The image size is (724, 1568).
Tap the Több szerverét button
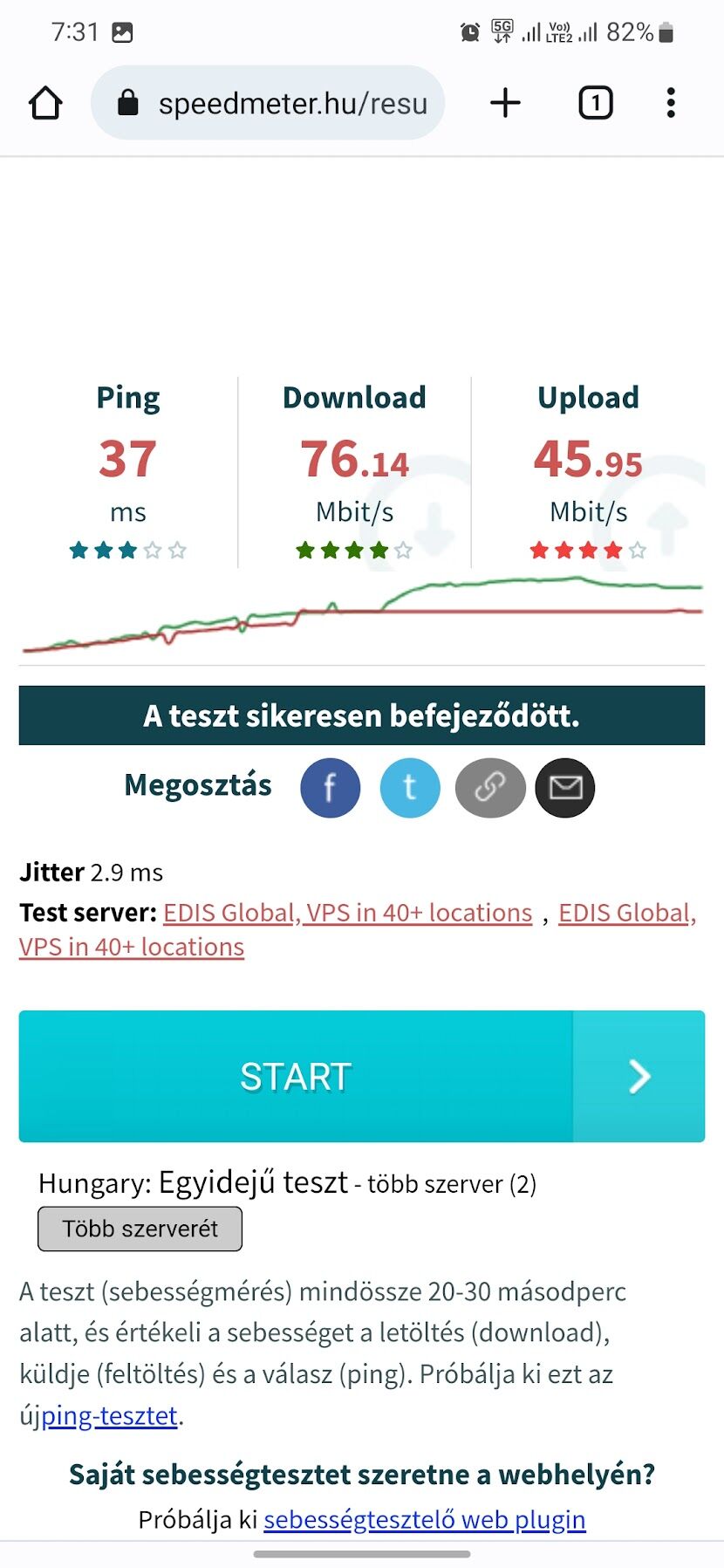pos(140,1229)
